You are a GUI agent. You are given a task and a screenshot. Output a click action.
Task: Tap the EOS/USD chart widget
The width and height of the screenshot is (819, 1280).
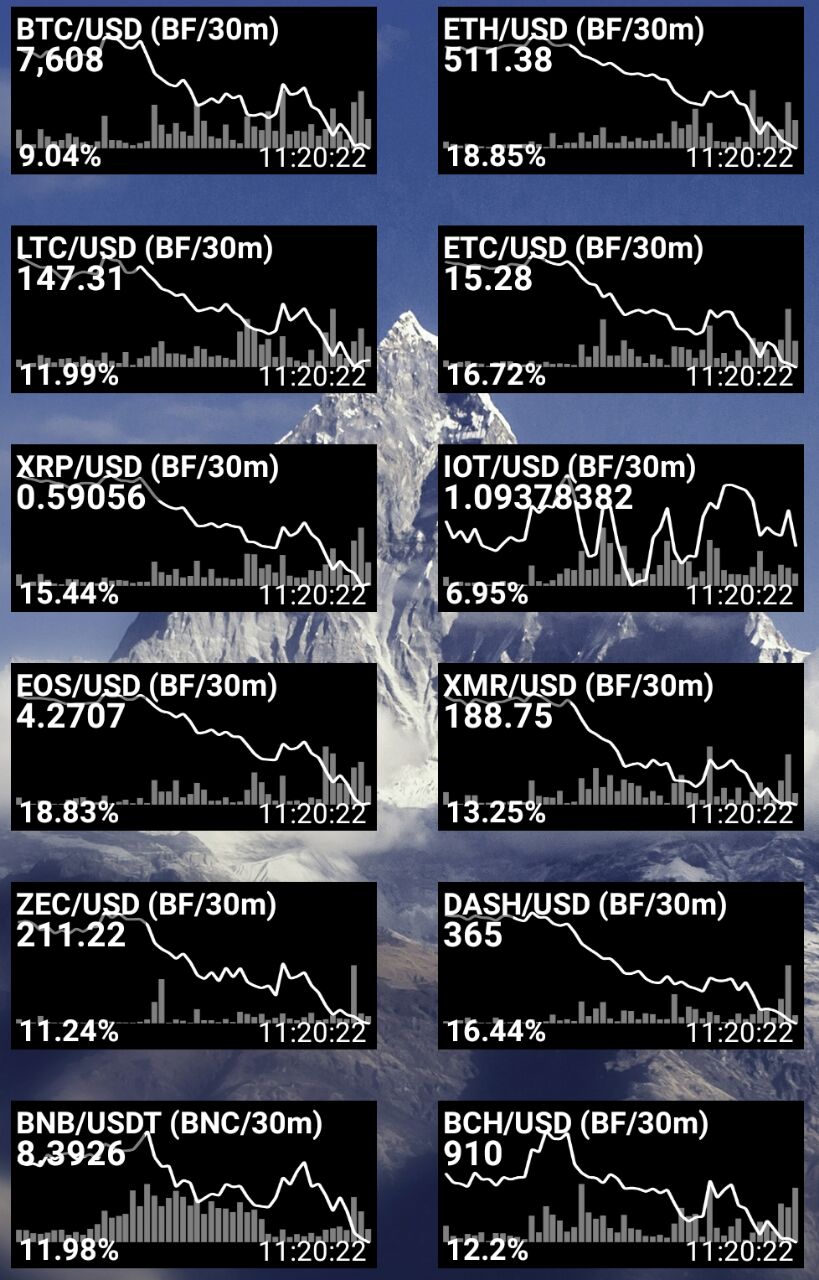tap(194, 746)
